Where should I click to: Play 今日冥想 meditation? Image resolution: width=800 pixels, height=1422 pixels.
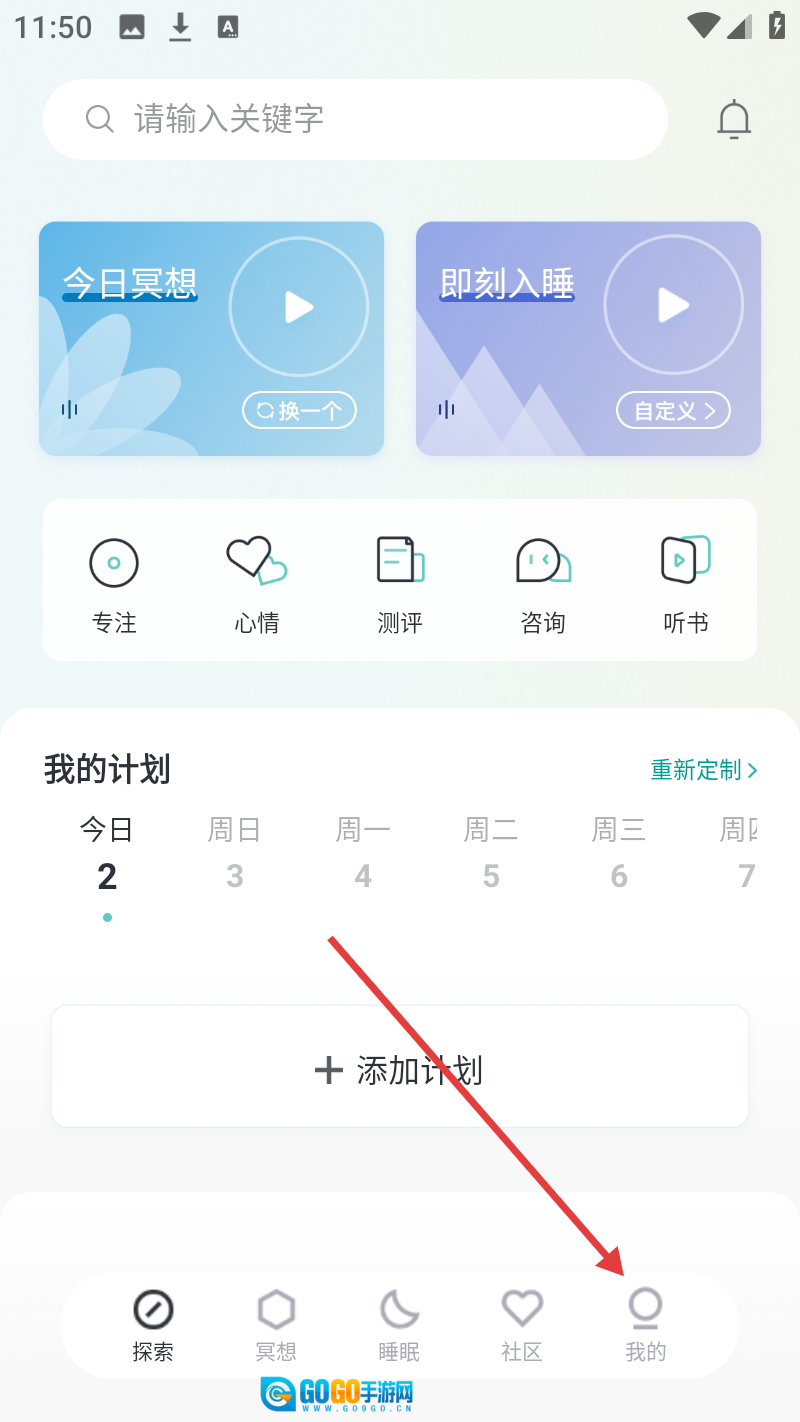point(299,307)
